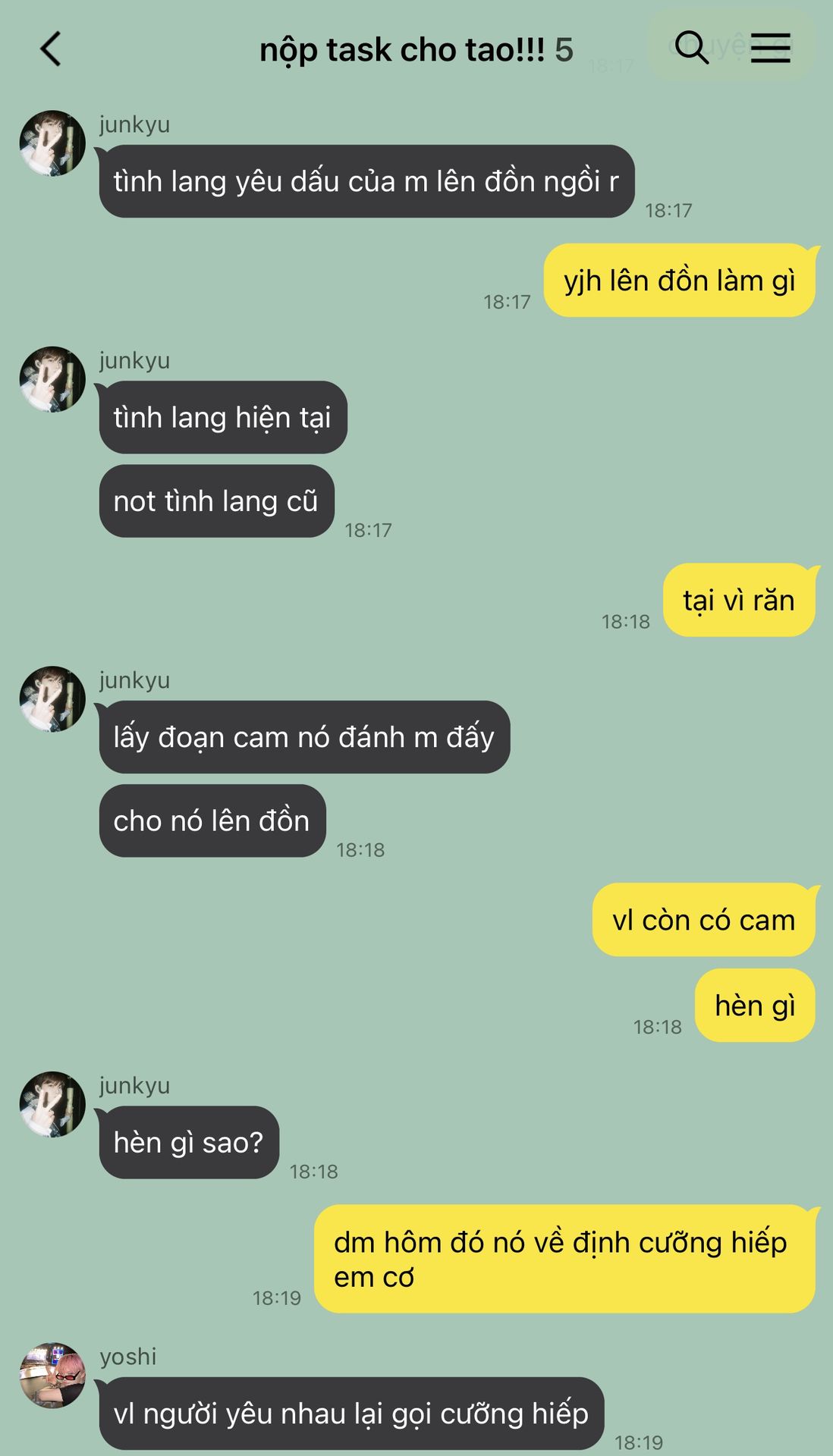Open the chat menu
Image resolution: width=833 pixels, height=1456 pixels.
771,48
